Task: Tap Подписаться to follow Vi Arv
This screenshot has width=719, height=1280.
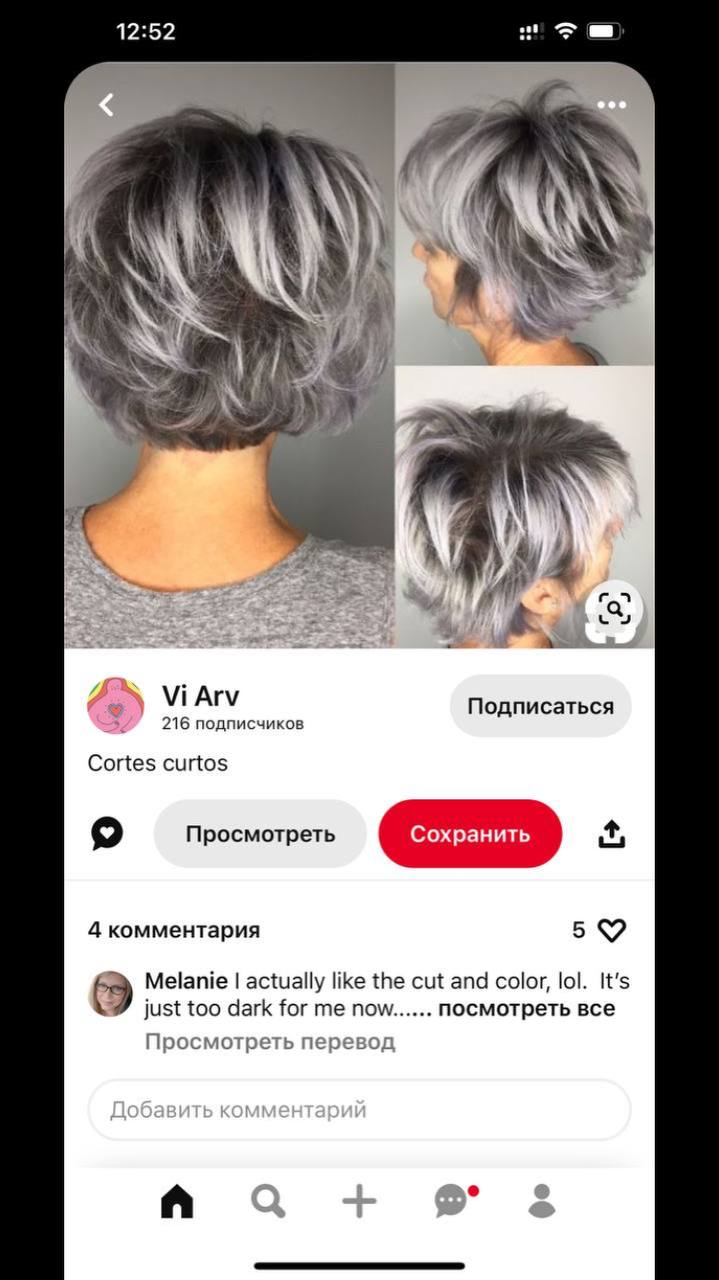Action: tap(540, 706)
